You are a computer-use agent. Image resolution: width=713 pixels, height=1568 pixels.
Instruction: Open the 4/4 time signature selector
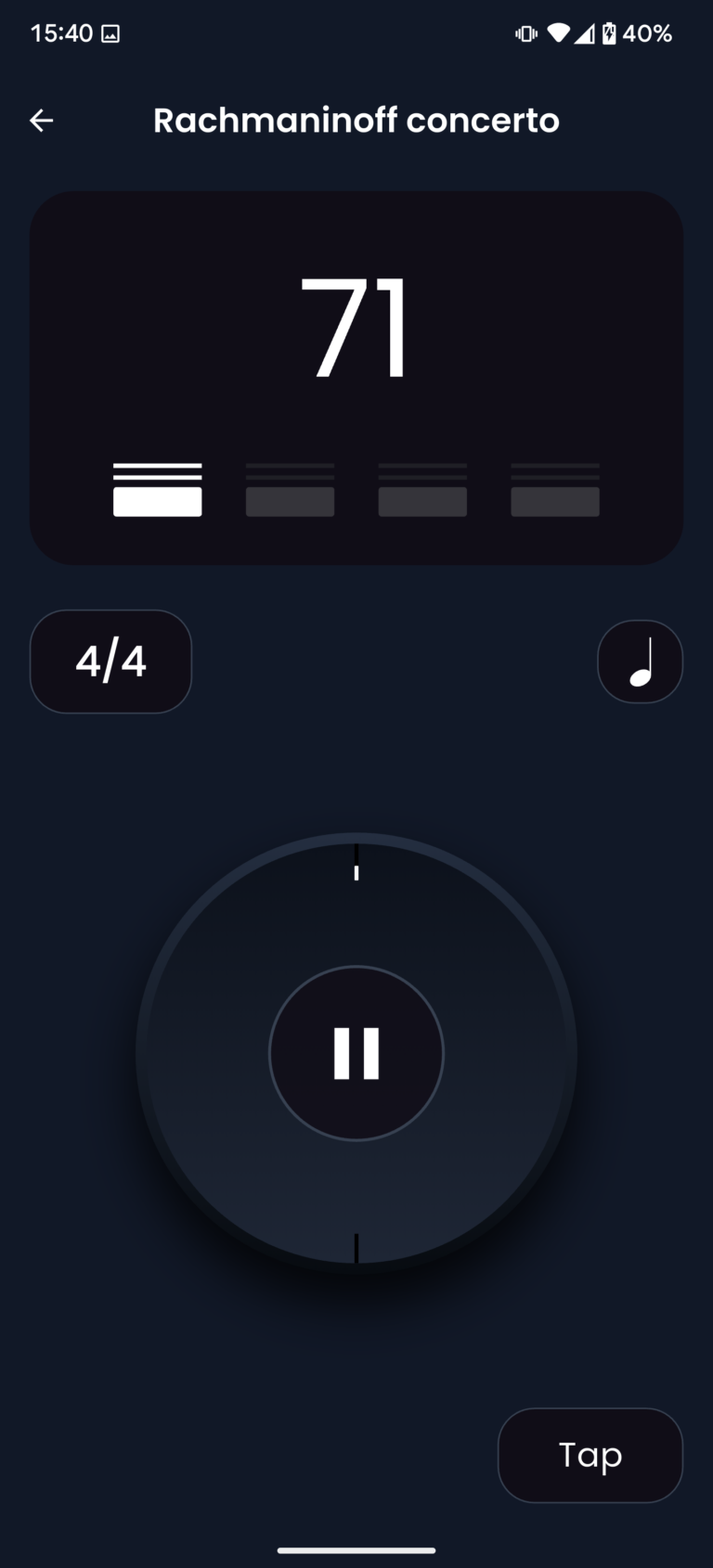click(110, 662)
